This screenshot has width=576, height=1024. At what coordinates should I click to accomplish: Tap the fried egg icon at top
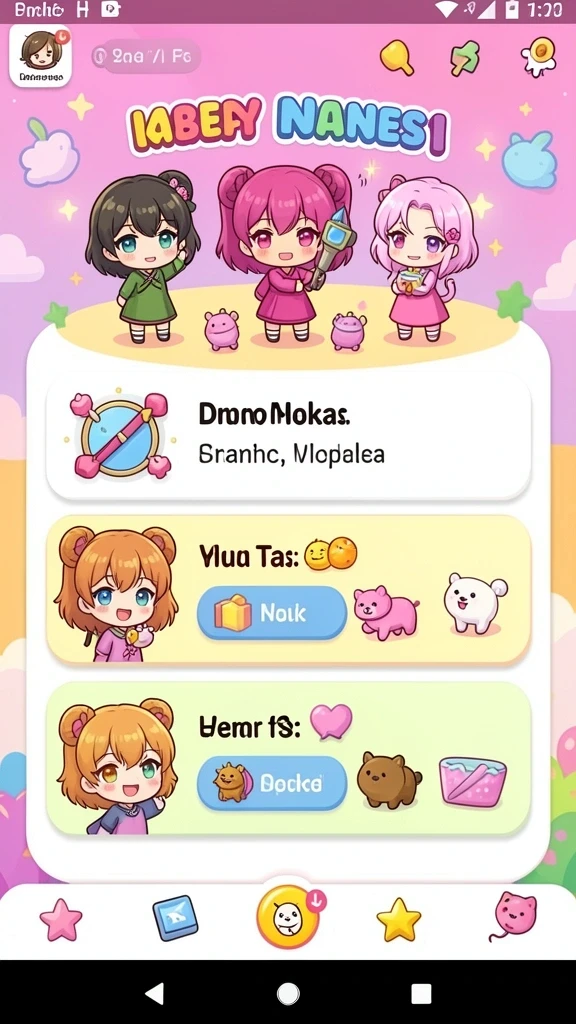point(539,55)
